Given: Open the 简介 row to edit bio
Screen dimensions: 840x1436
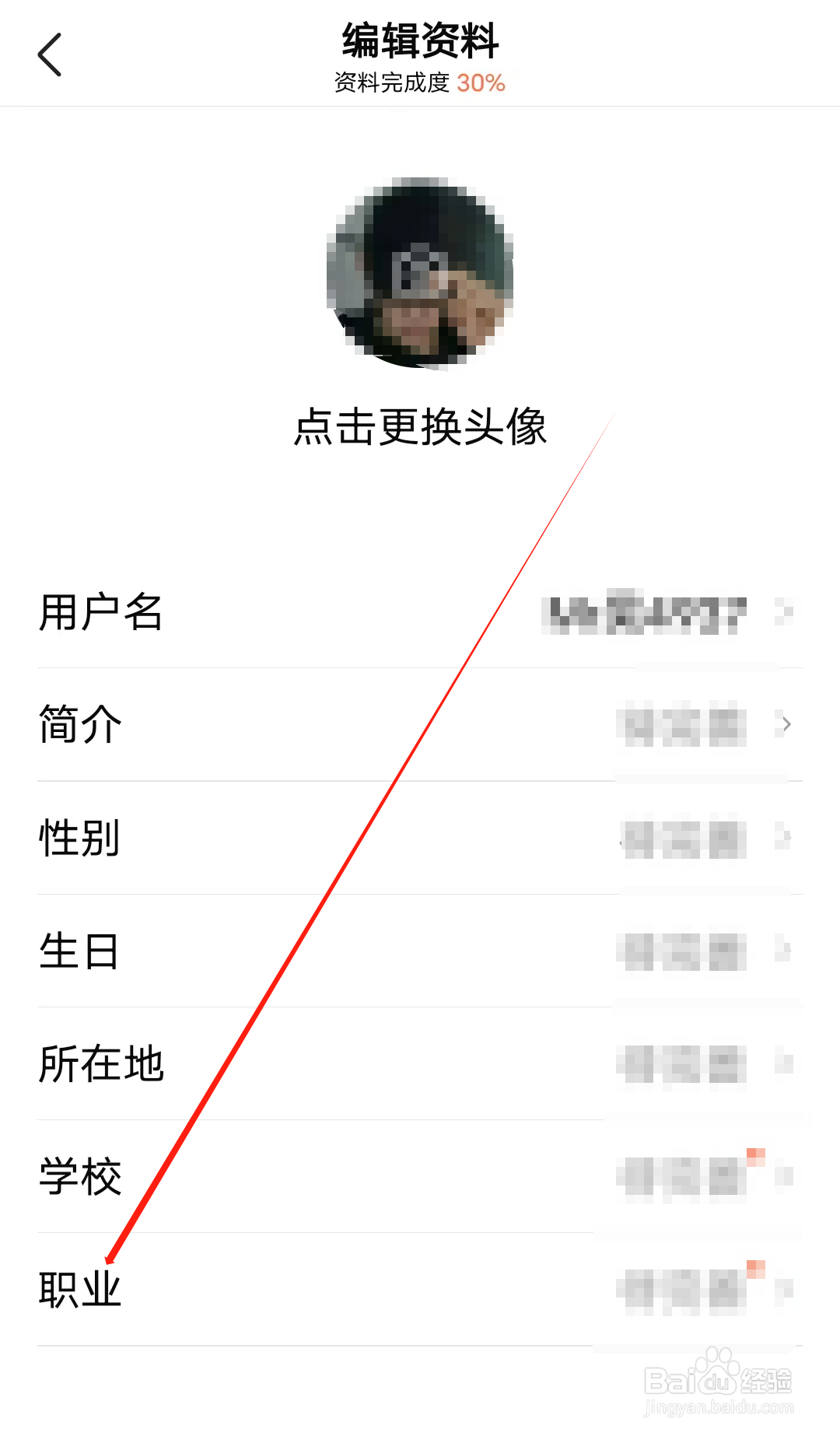Looking at the screenshot, I should pyautogui.click(x=311, y=725).
